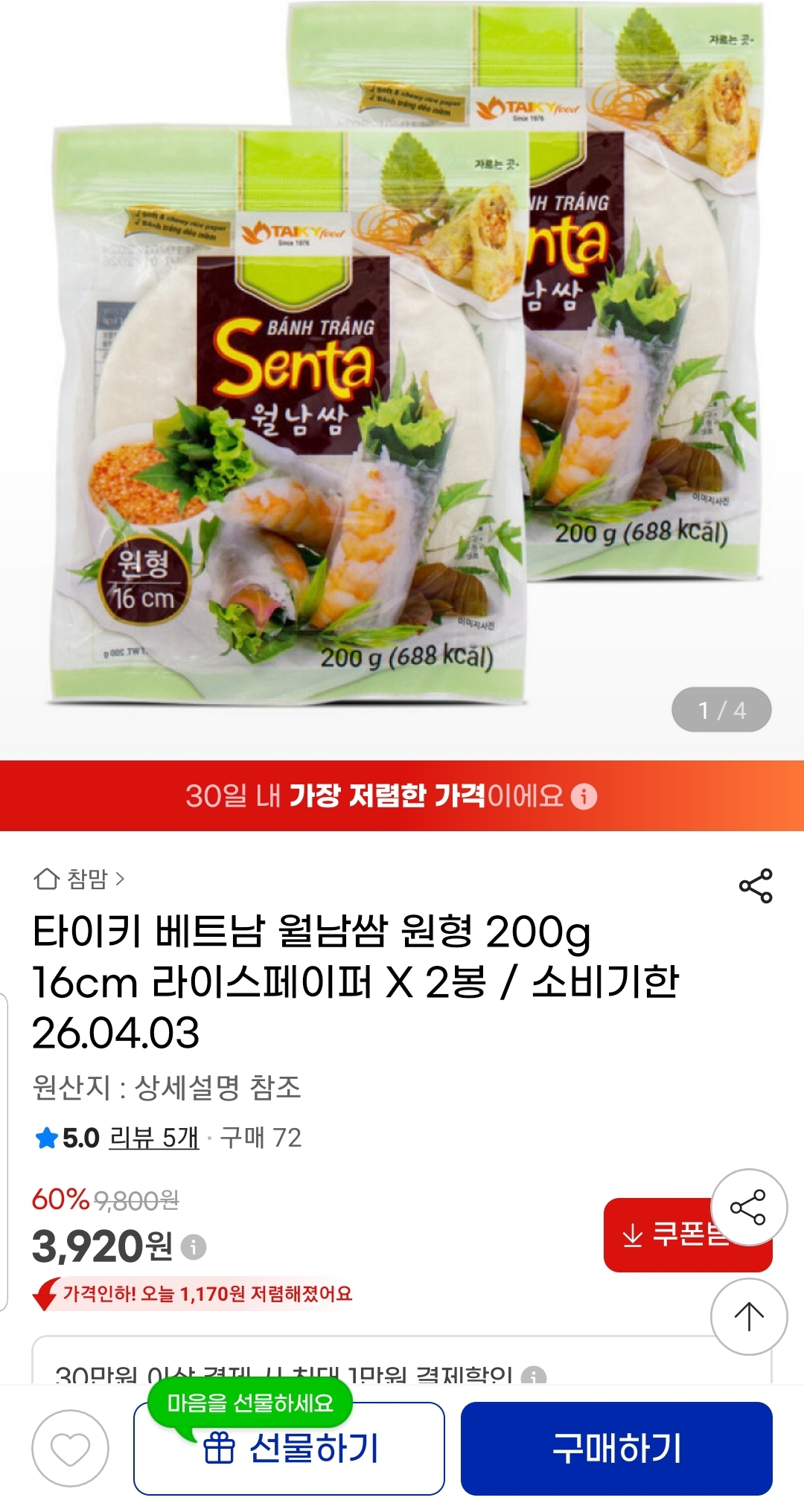
Task: Add the product to wishlist with heart
Action: point(70,1448)
